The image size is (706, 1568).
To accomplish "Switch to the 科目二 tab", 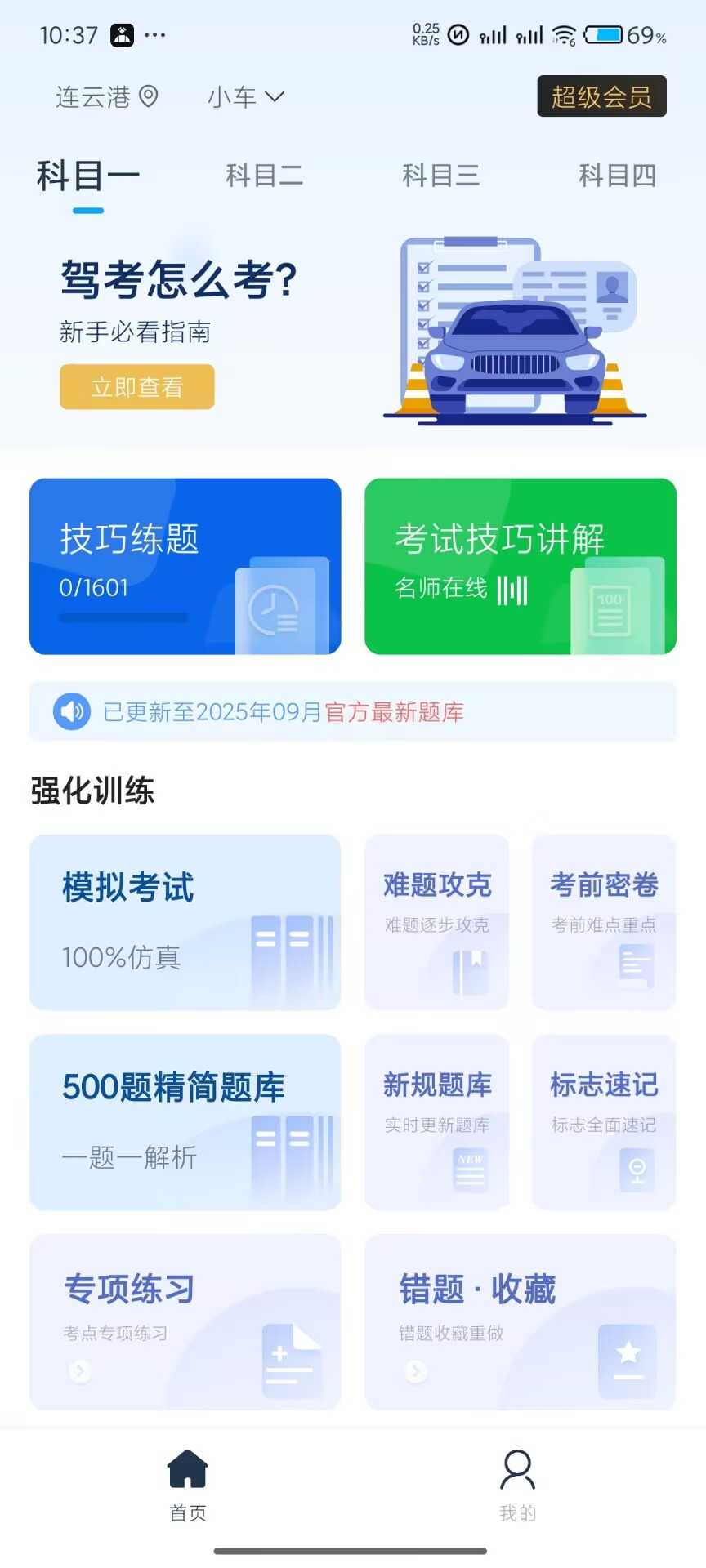I will coord(264,176).
